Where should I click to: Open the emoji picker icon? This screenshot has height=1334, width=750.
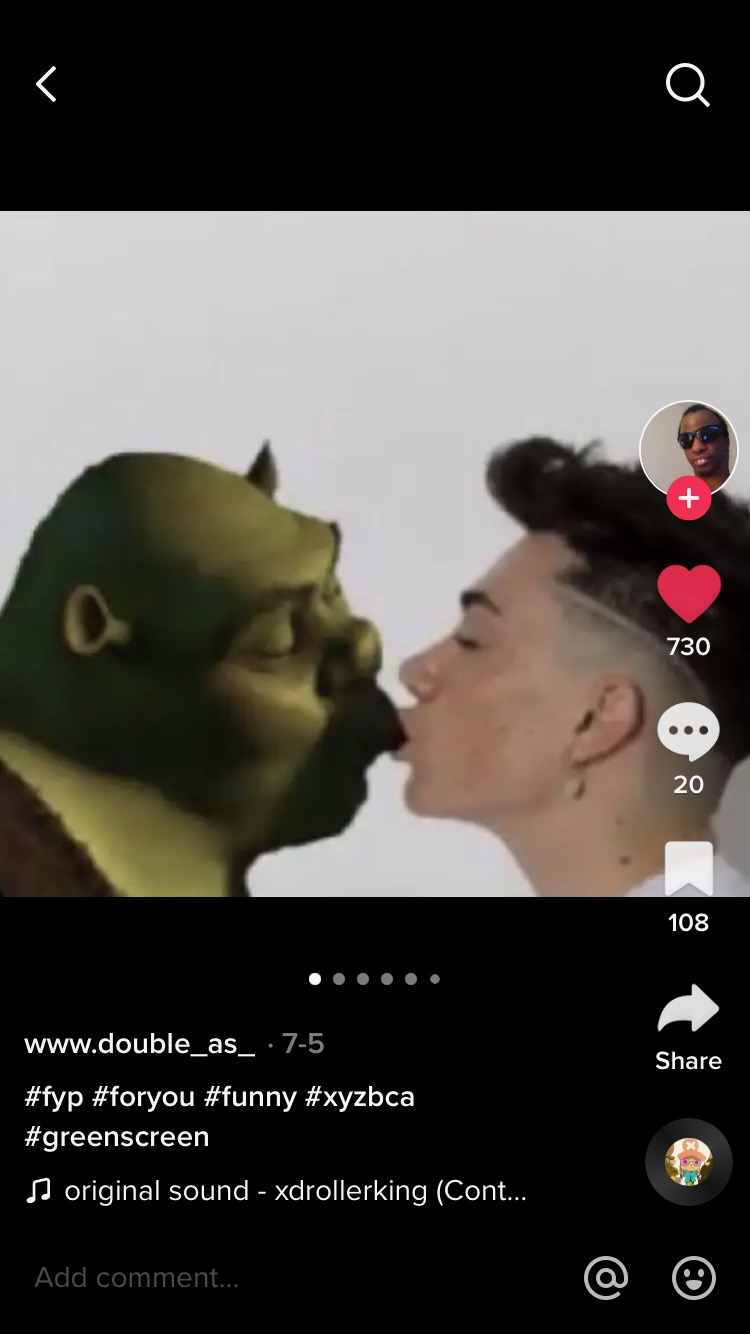[694, 1277]
